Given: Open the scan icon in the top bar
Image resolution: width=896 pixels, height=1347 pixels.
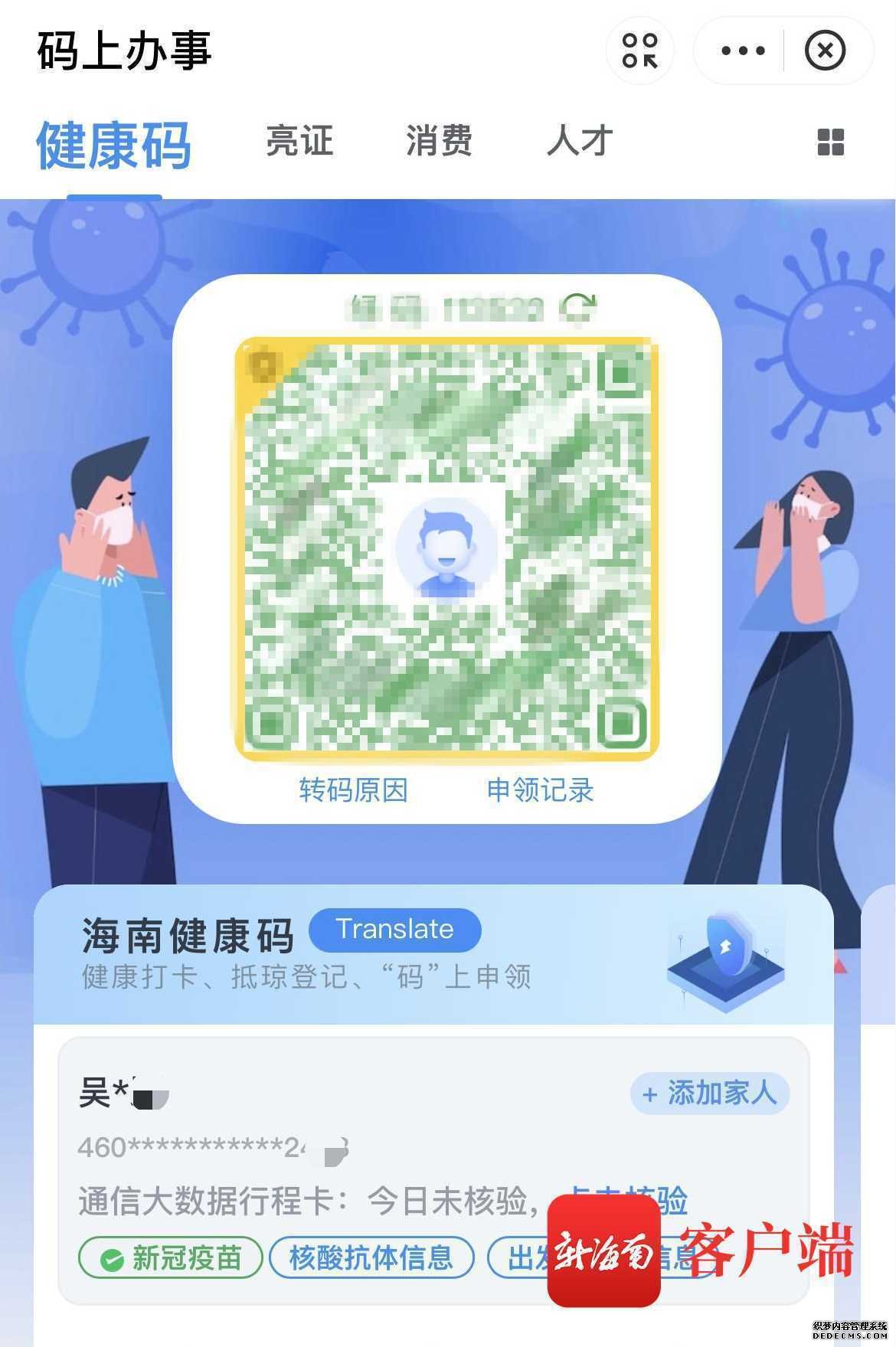Looking at the screenshot, I should (639, 51).
